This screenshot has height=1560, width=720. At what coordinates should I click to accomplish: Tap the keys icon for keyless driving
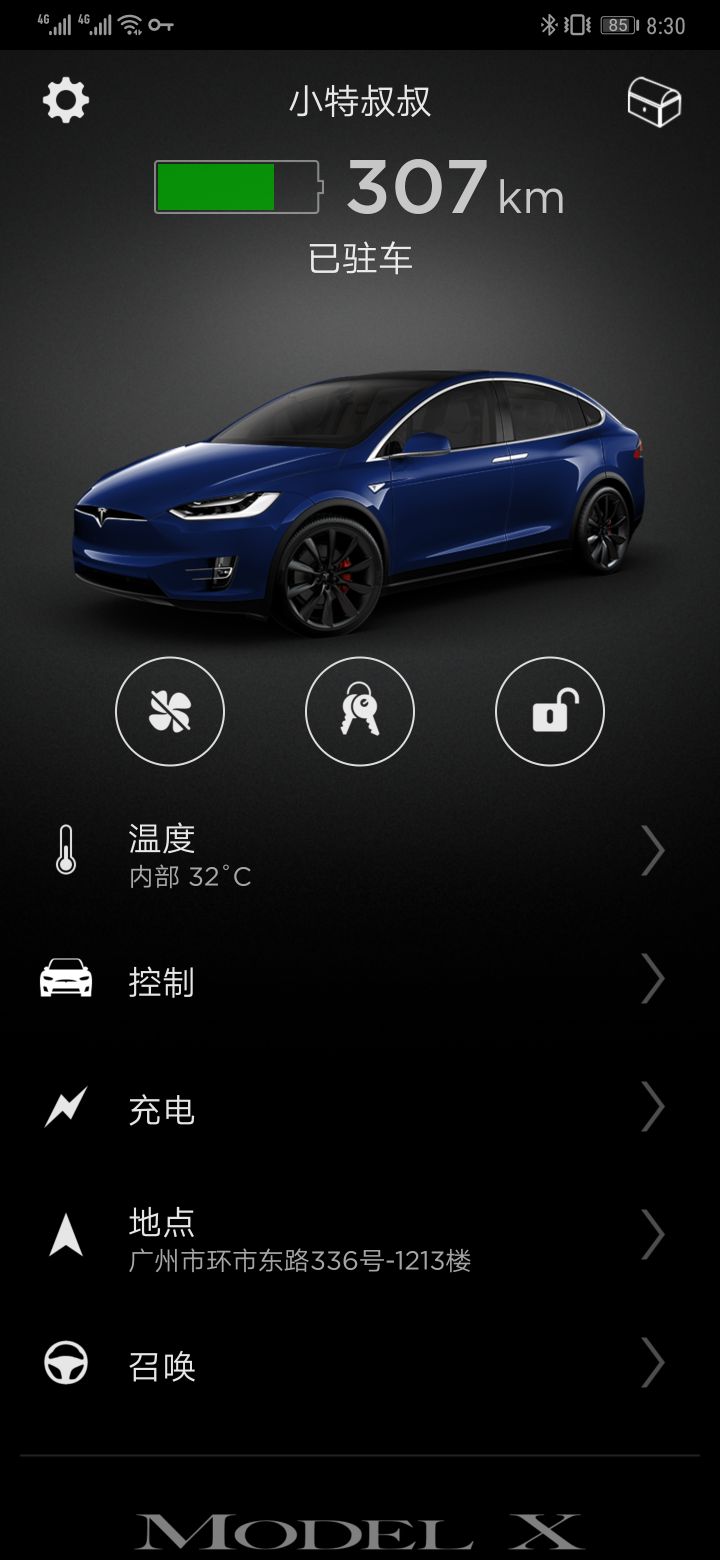[360, 711]
